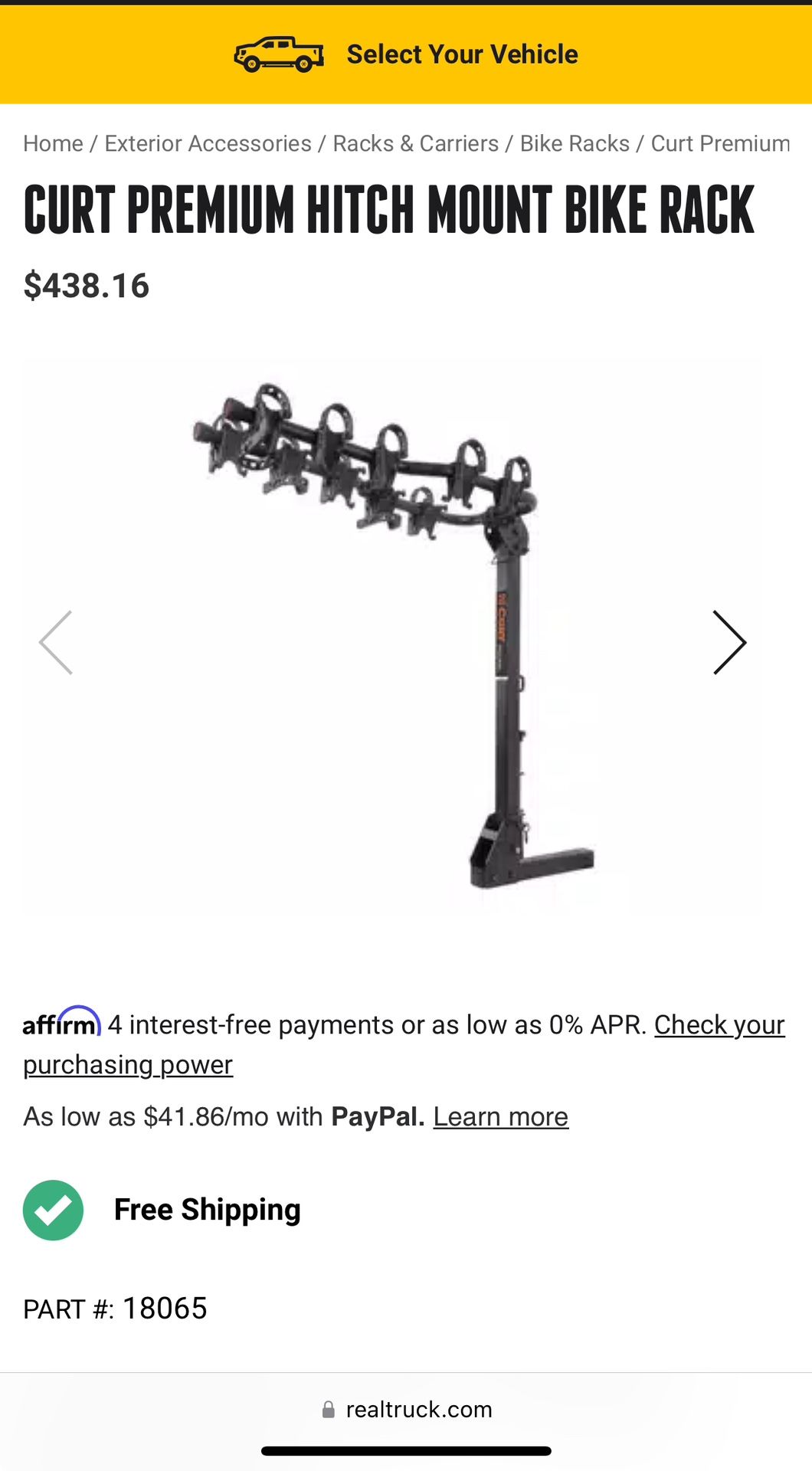Click the padlock icon in the address bar
The height and width of the screenshot is (1471, 812).
(x=327, y=1408)
